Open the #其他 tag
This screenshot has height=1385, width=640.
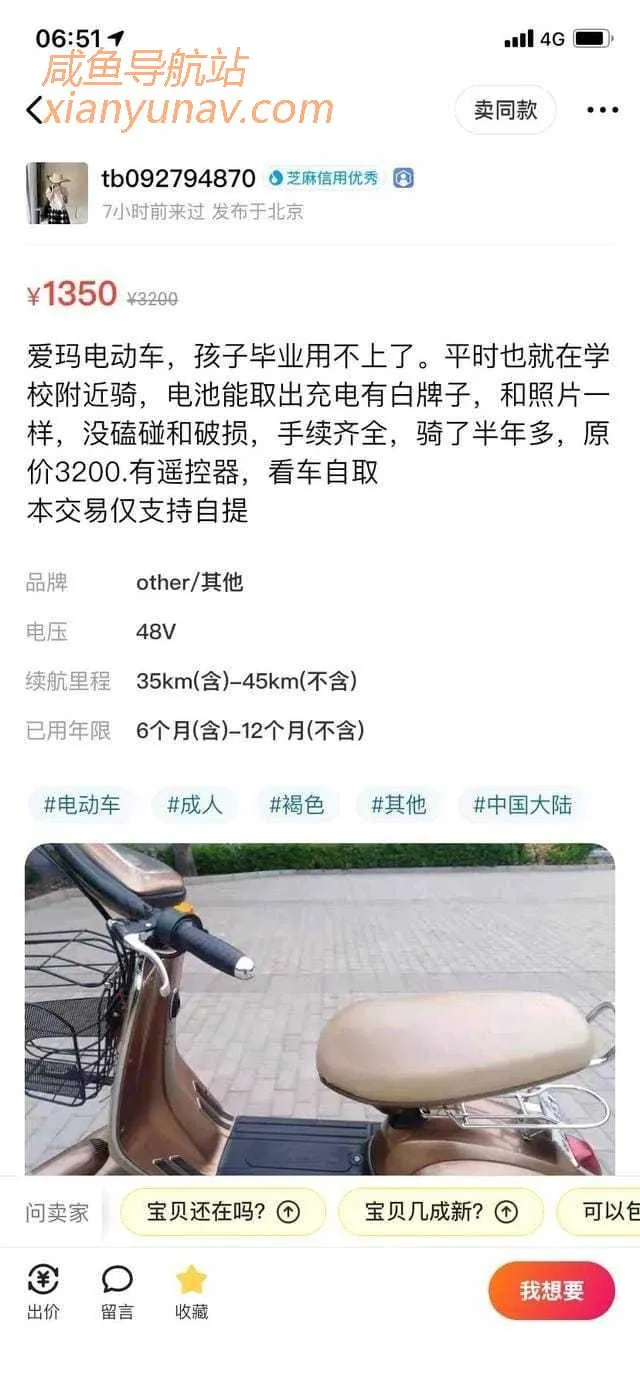[398, 804]
